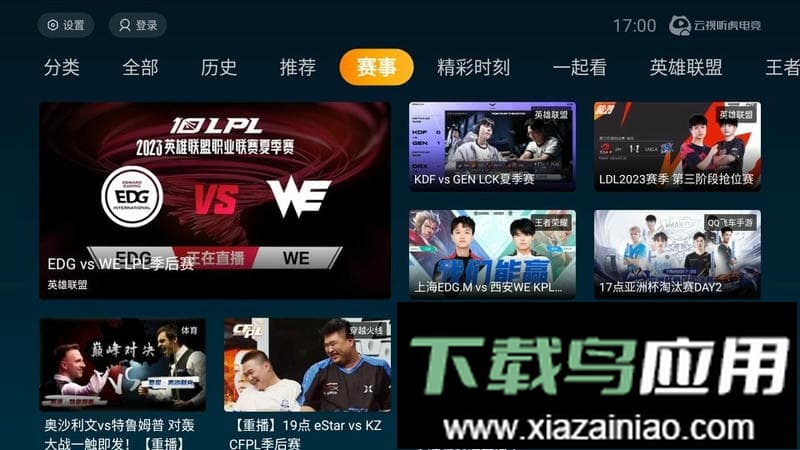This screenshot has width=800, height=450.
Task: Open 奥沙利文vs特鲁姆普 replay video
Action: (x=122, y=375)
